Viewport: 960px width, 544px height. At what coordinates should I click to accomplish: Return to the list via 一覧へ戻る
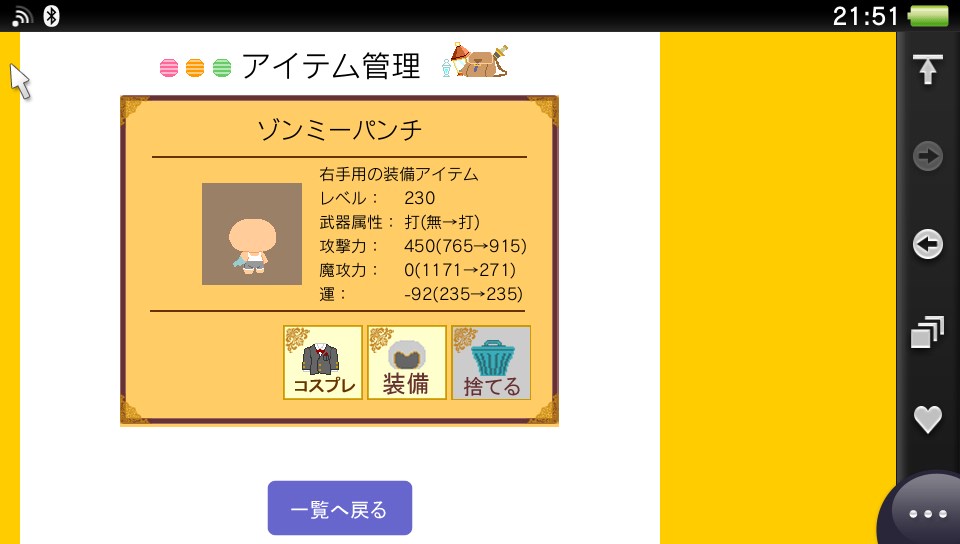click(x=339, y=508)
